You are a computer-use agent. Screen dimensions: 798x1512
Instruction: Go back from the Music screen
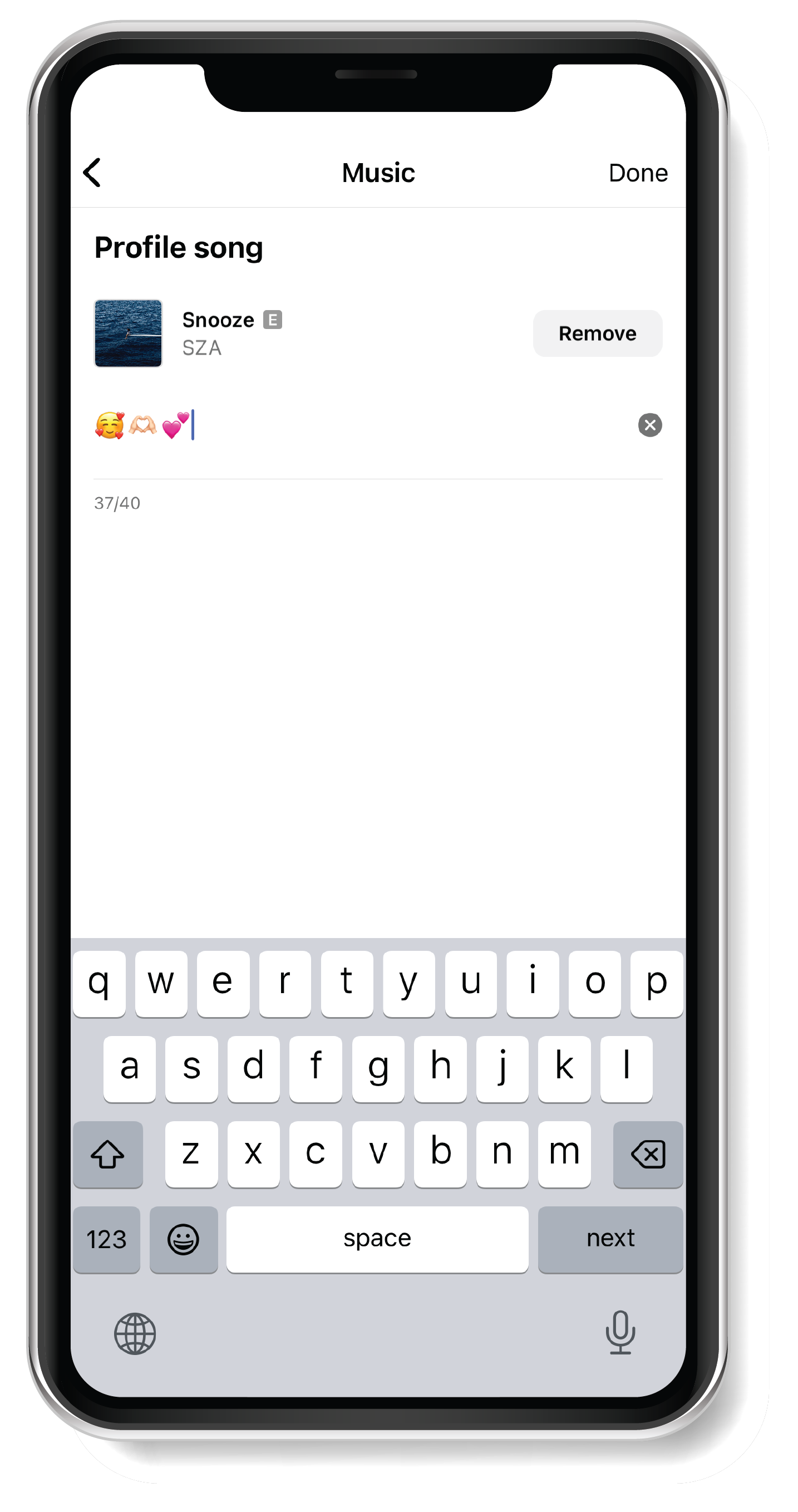(92, 173)
